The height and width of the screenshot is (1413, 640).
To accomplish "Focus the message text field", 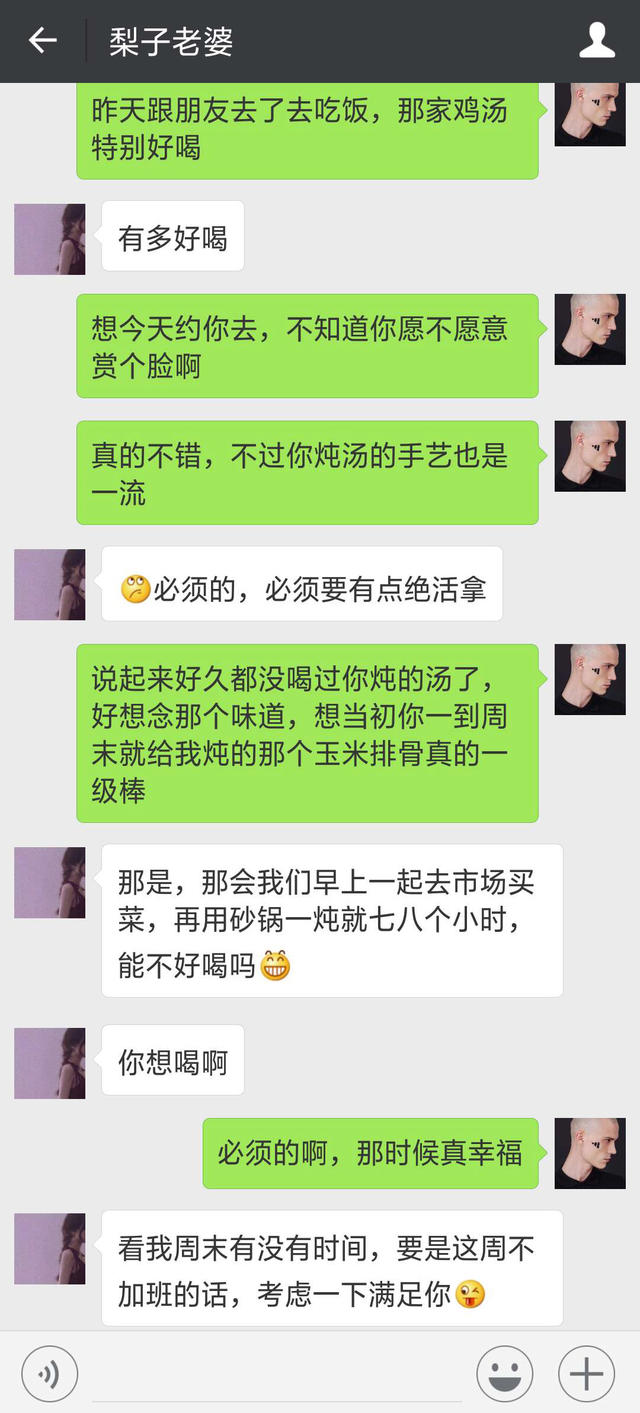I will [x=277, y=1375].
